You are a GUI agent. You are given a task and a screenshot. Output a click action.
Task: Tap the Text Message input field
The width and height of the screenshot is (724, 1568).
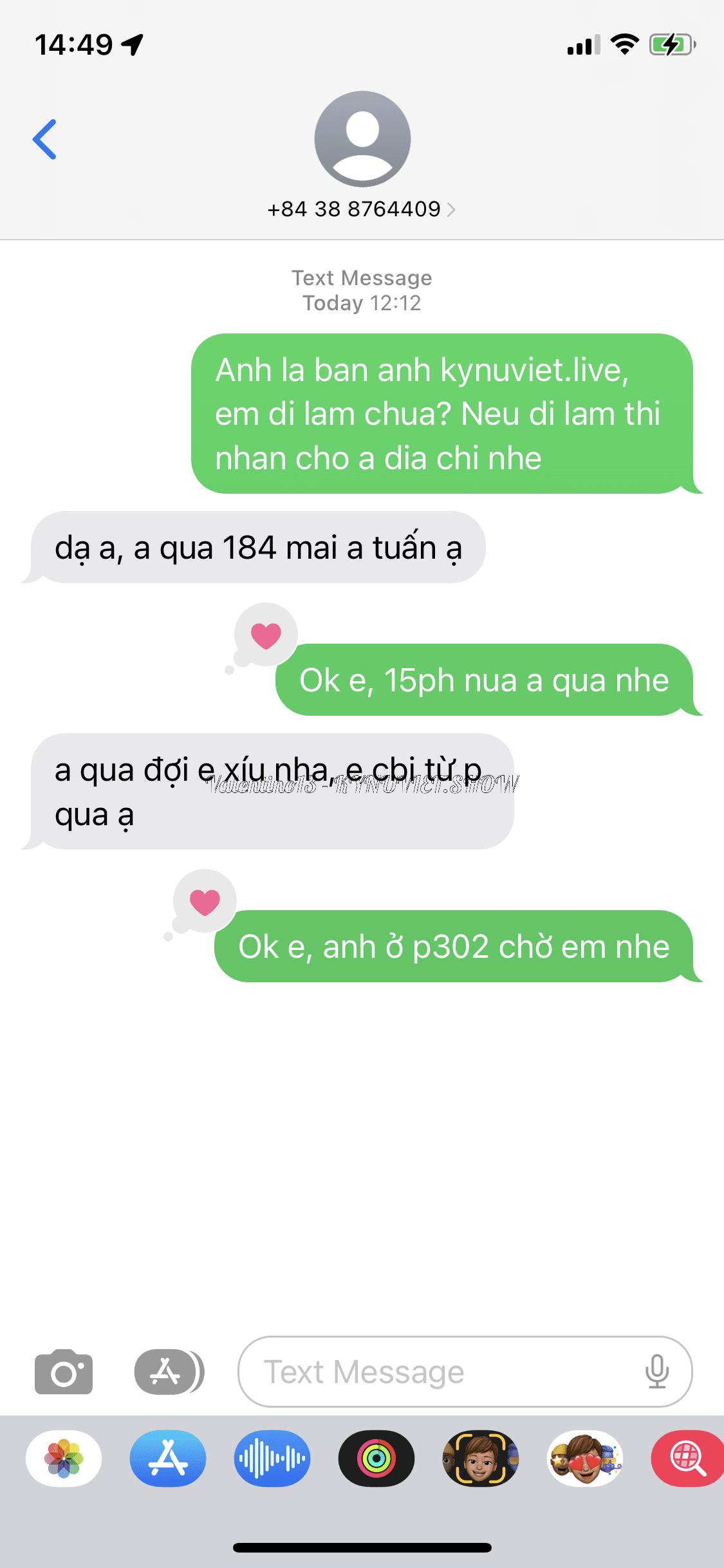(438, 1372)
